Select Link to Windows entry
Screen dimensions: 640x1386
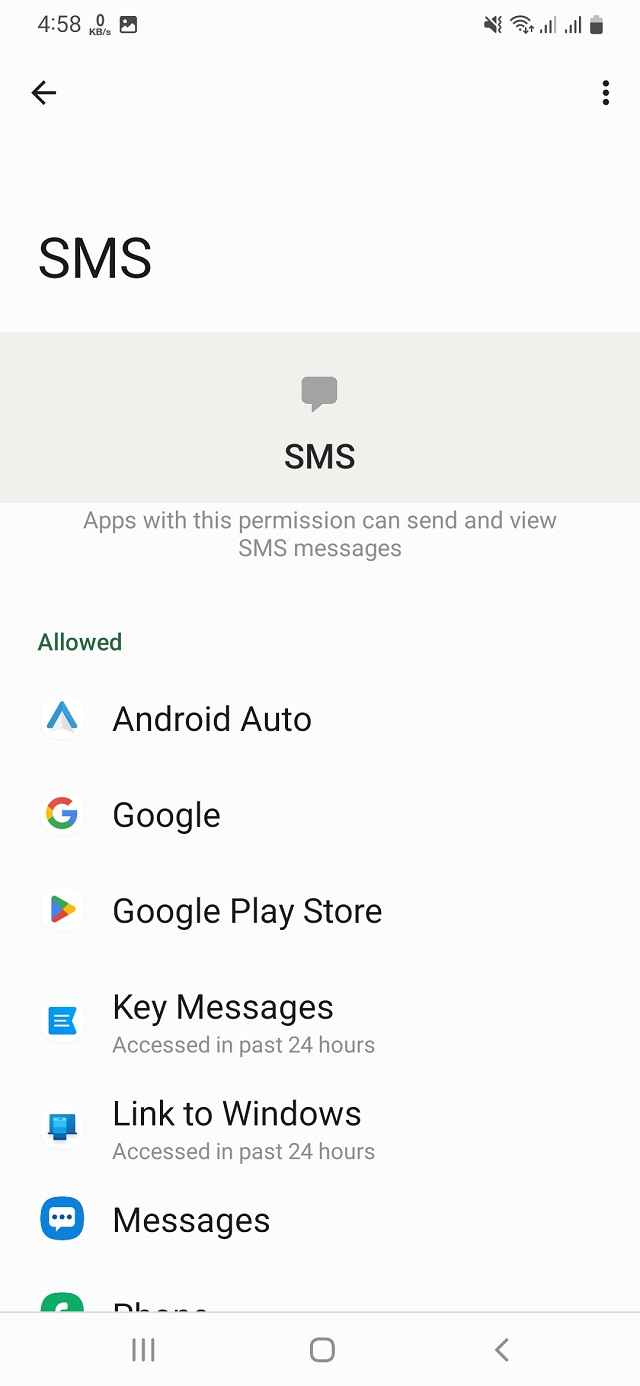tap(237, 1128)
